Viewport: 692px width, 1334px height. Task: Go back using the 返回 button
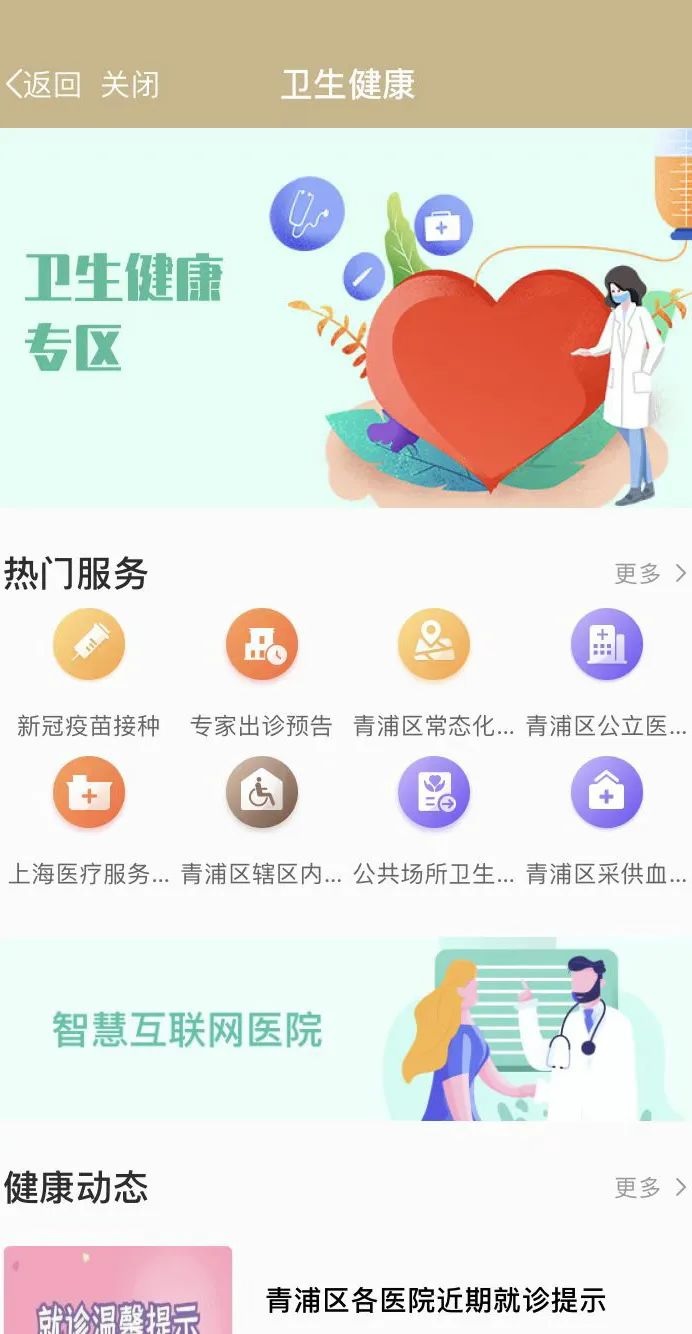pos(44,85)
